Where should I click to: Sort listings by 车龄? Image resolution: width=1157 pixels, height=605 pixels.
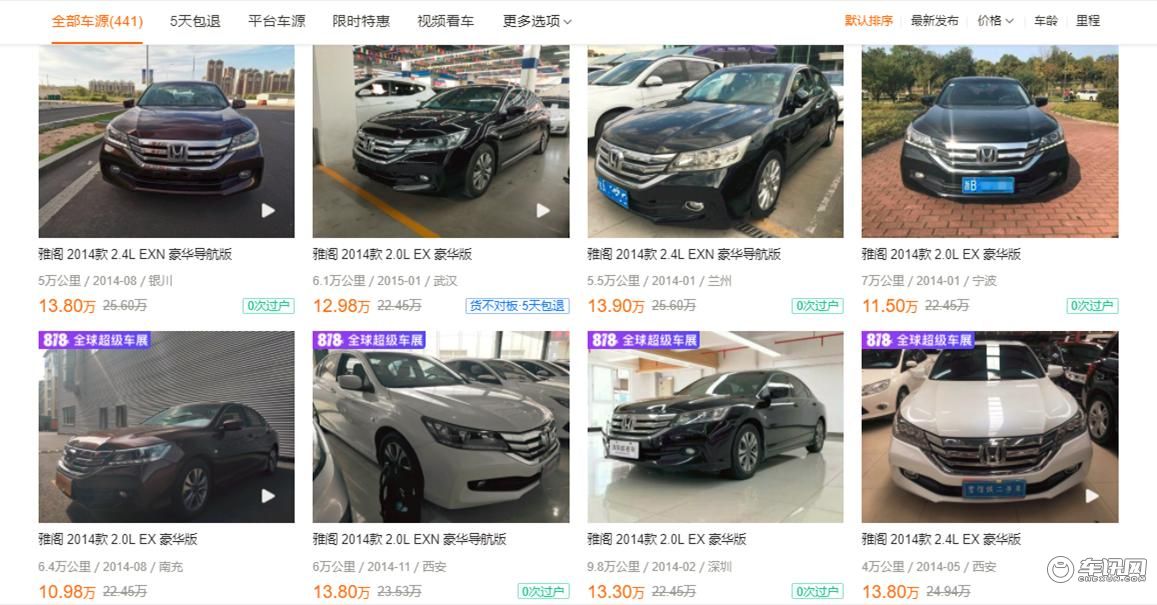pyautogui.click(x=1045, y=21)
